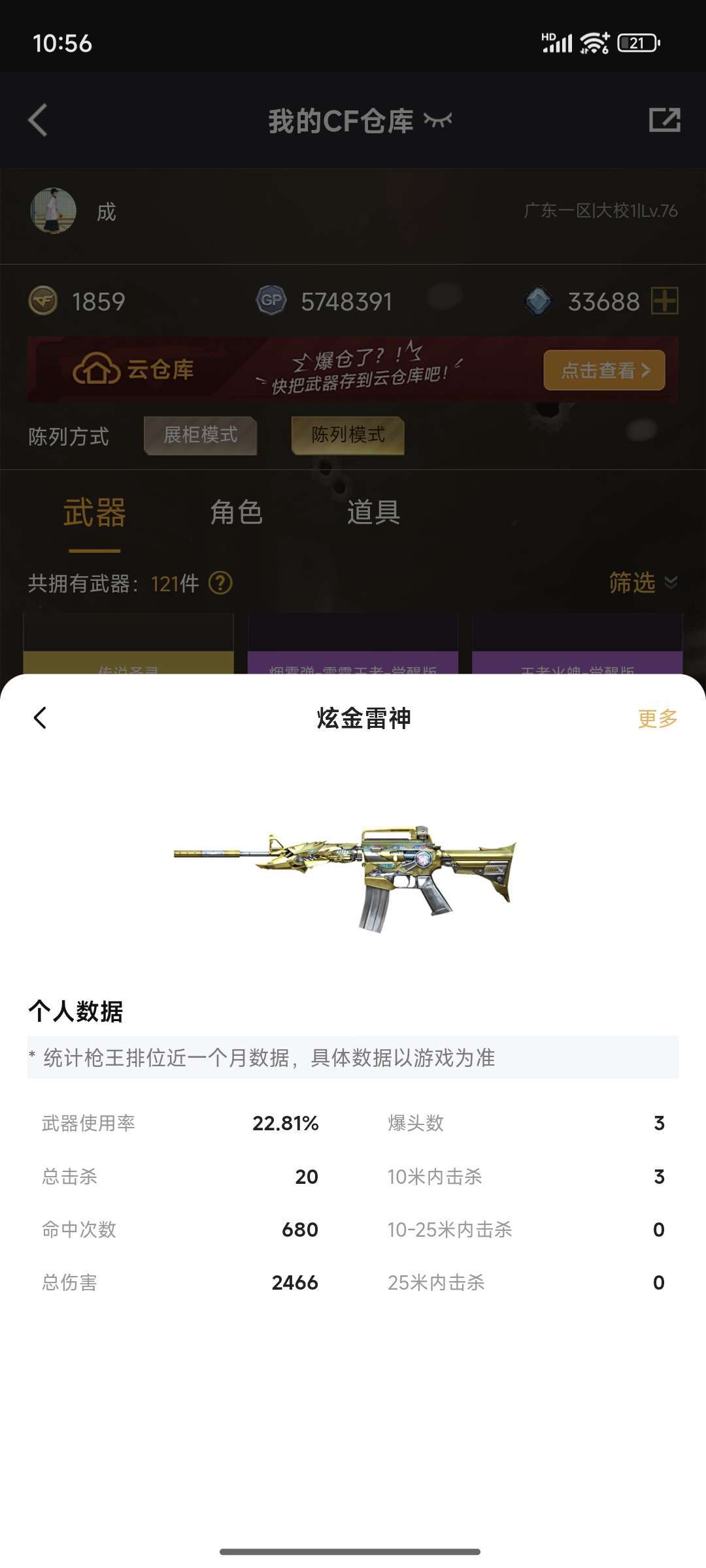Keep 陈列模式 selected as display mode
The height and width of the screenshot is (1568, 706).
click(x=347, y=436)
